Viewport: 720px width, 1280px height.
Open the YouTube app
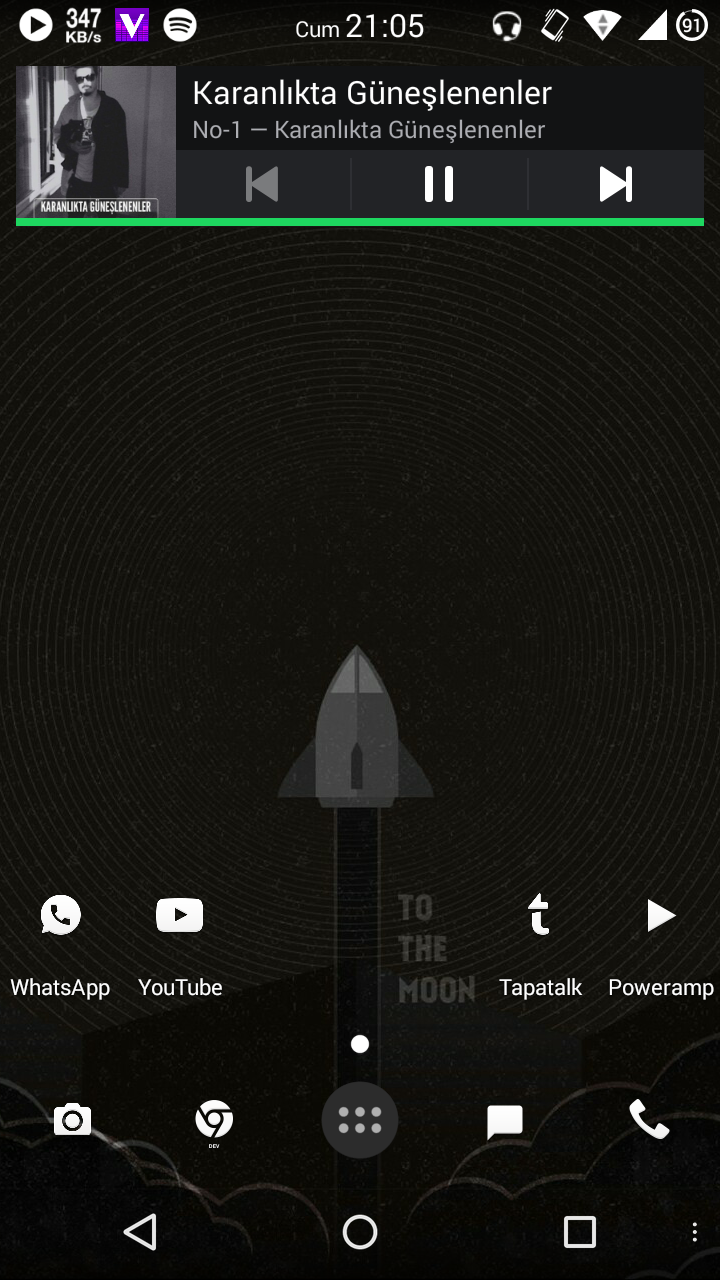pos(180,916)
